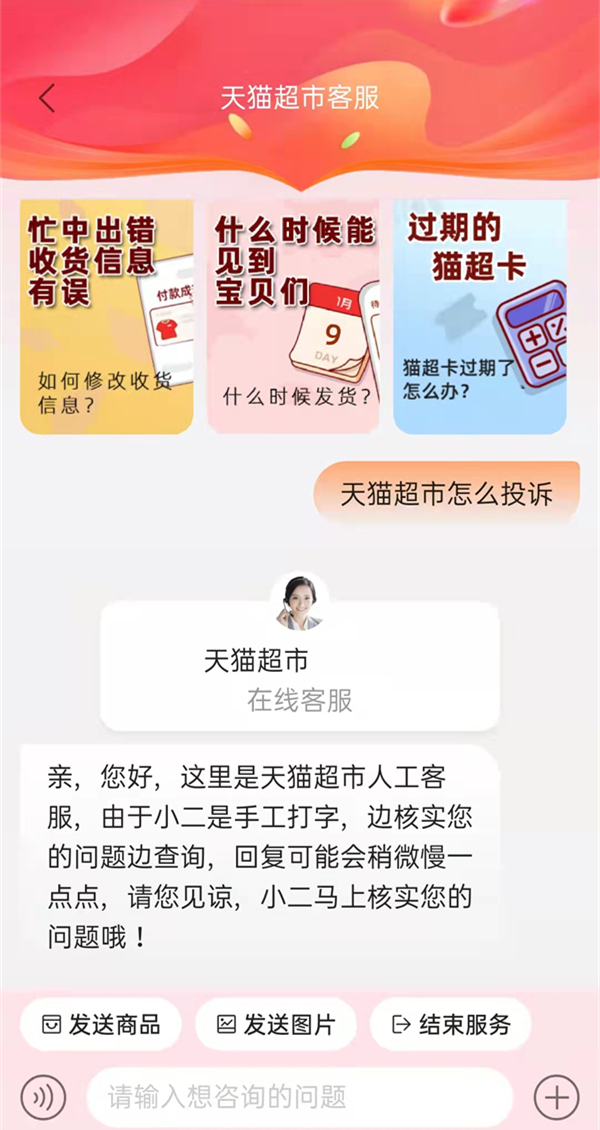The width and height of the screenshot is (600, 1130).
Task: Switch to voice input
Action: tap(43, 1097)
